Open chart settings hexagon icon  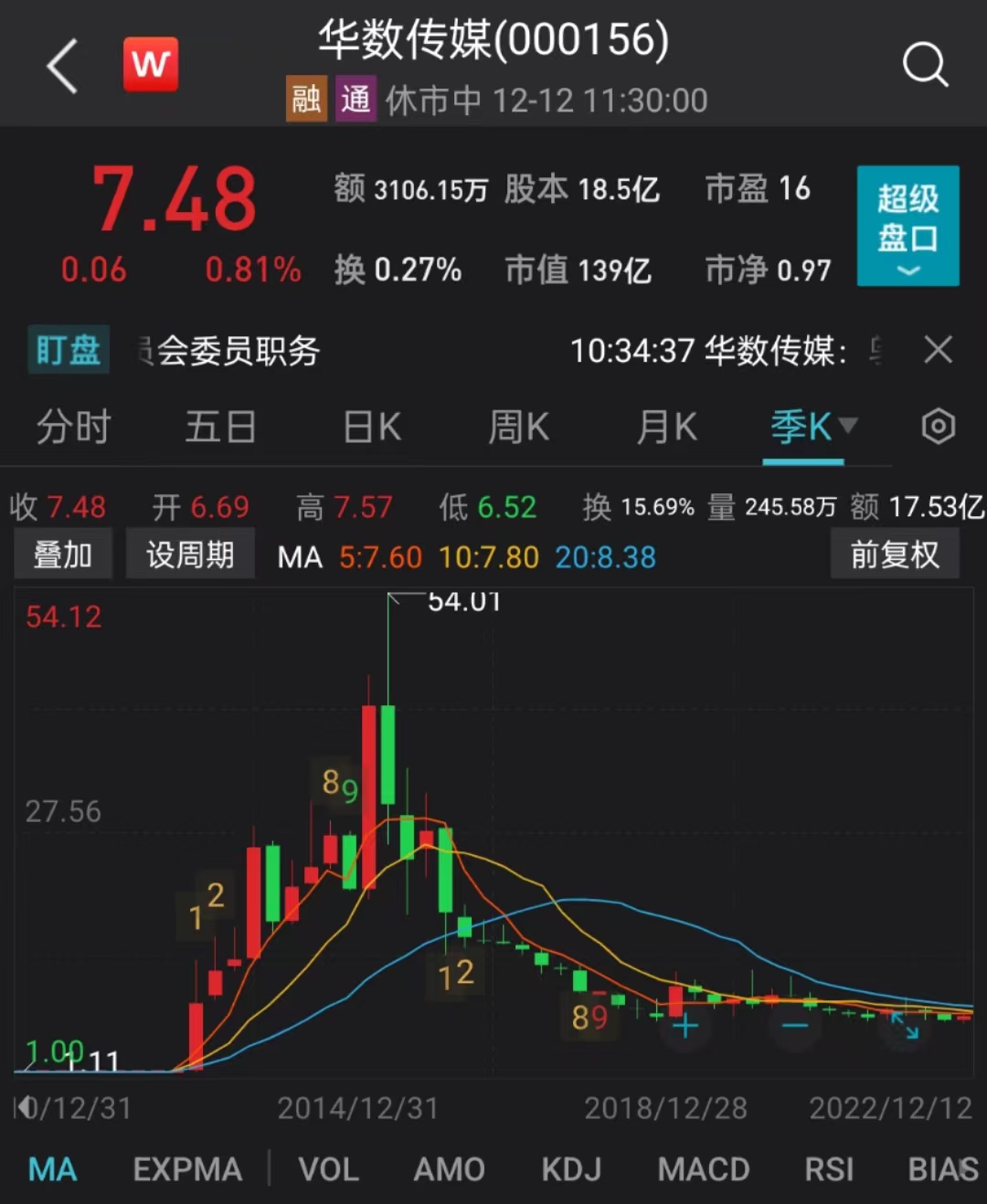pos(938,427)
